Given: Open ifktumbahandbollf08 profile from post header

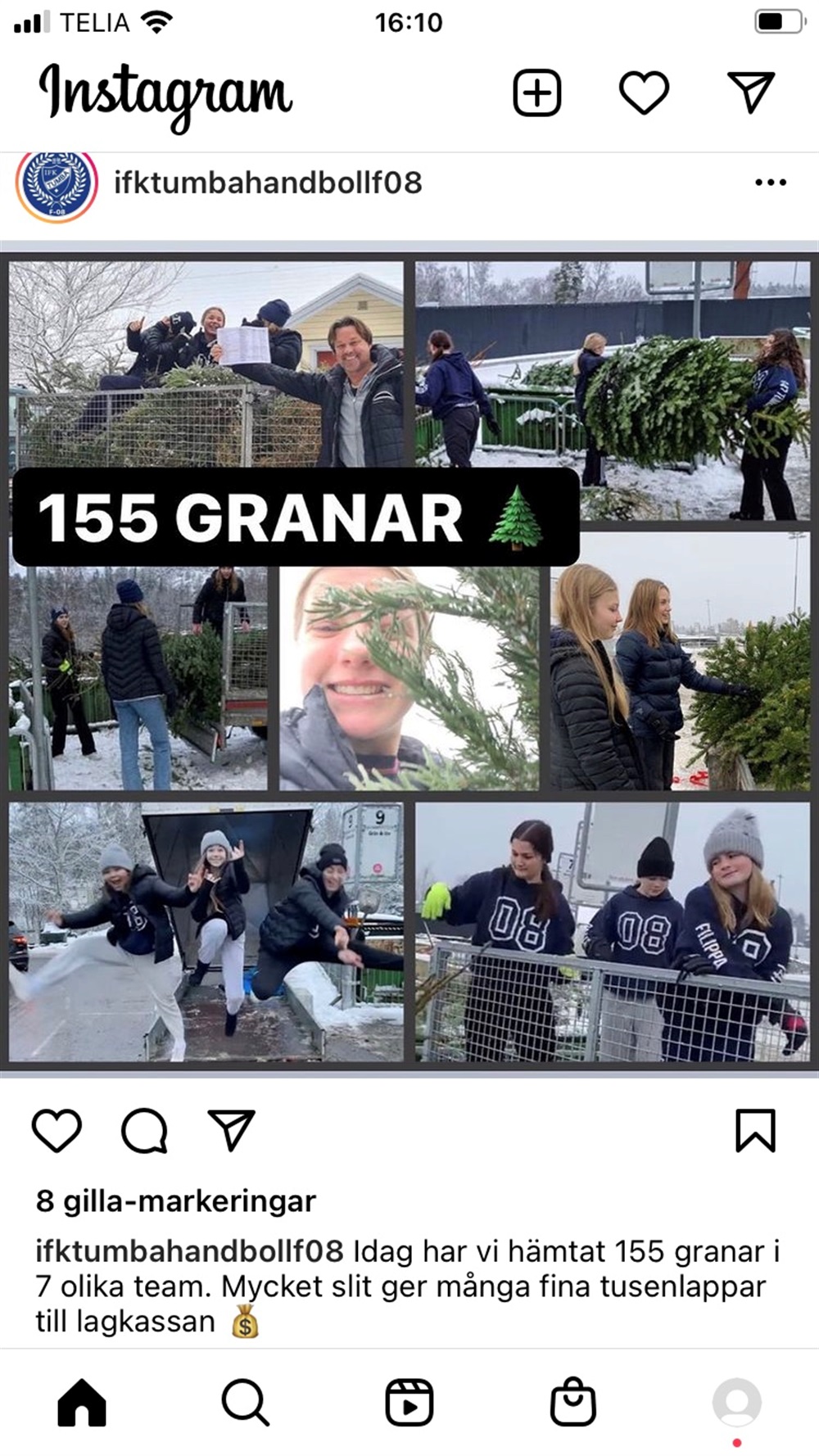Looking at the screenshot, I should 268,183.
